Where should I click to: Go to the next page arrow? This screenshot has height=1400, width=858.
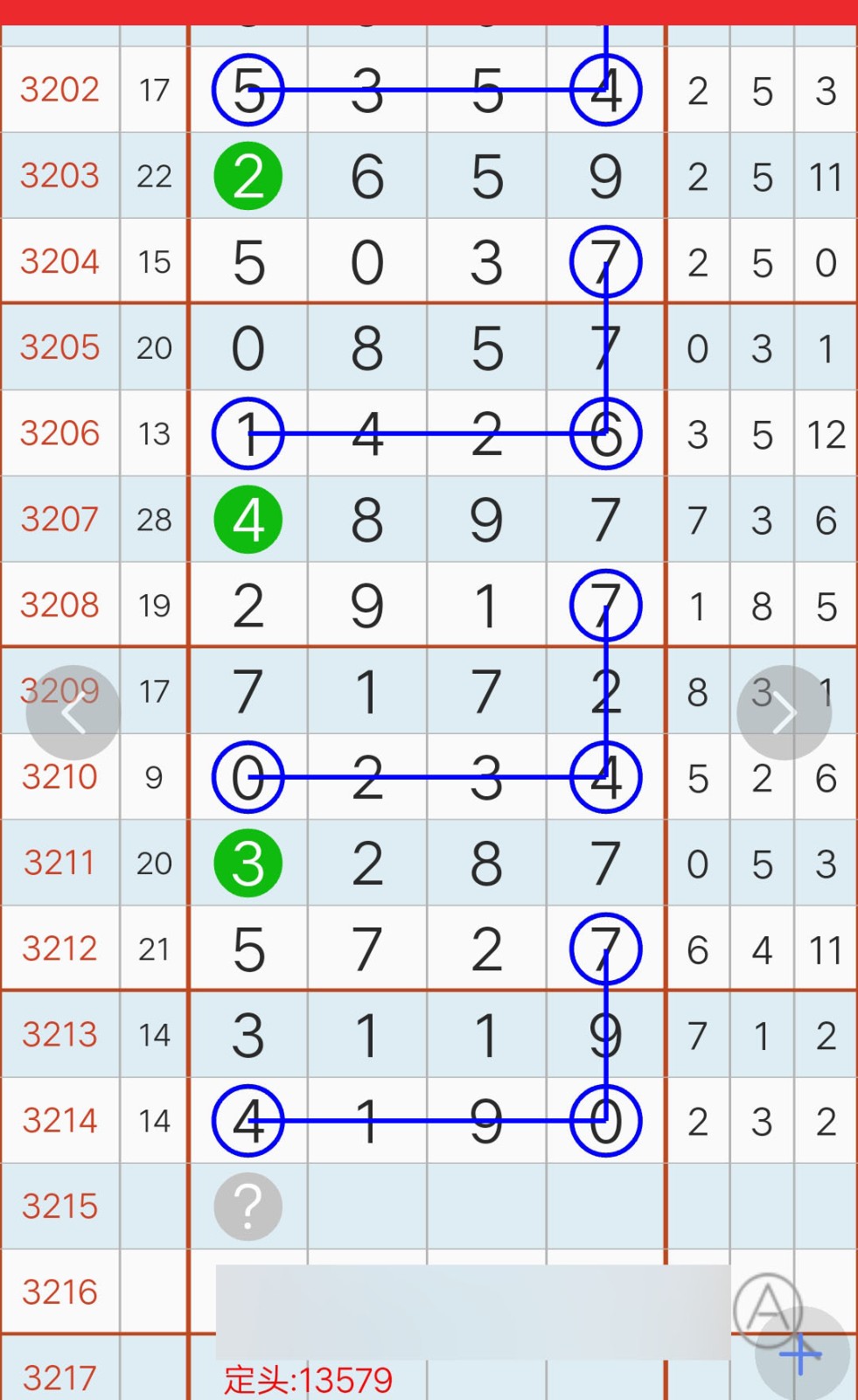(x=785, y=713)
